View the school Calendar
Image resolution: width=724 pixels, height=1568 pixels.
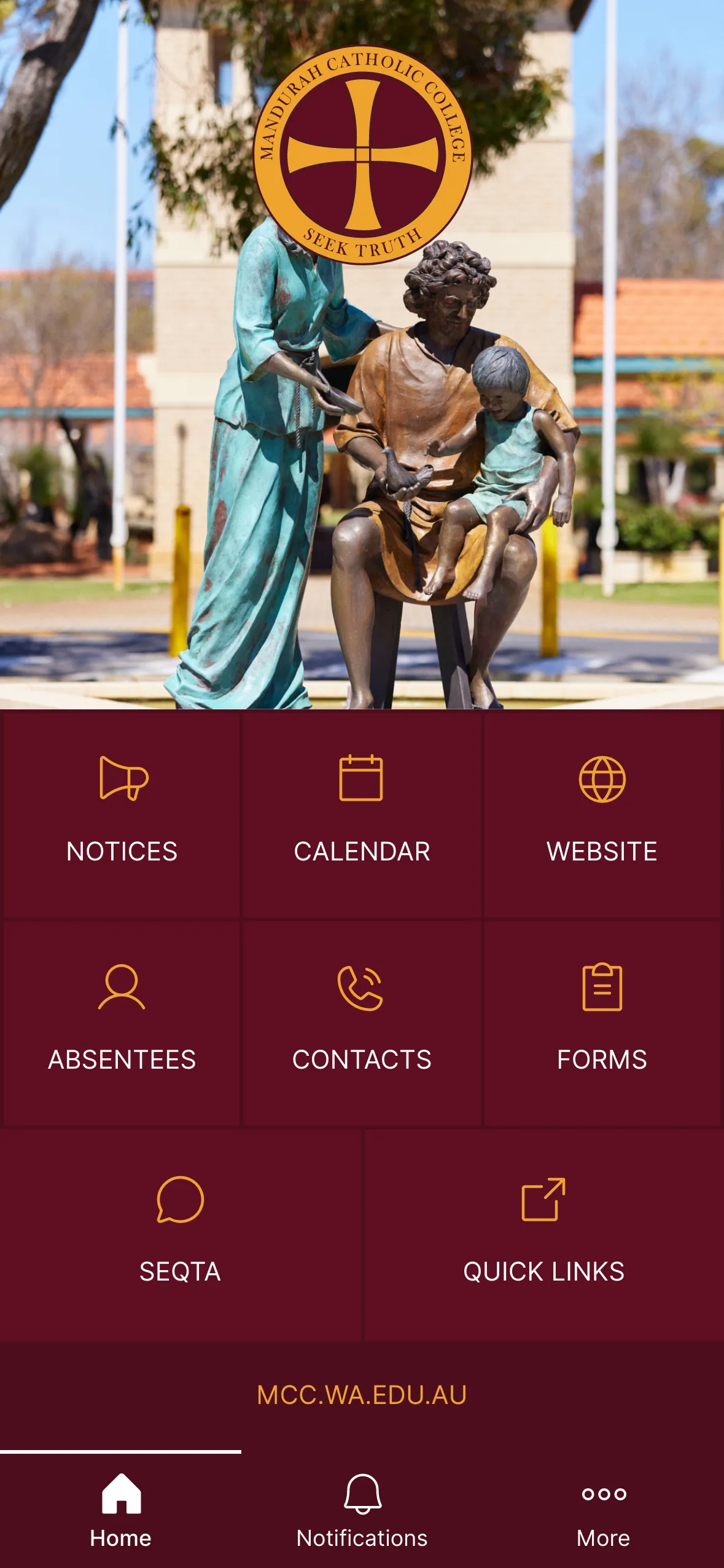362,814
